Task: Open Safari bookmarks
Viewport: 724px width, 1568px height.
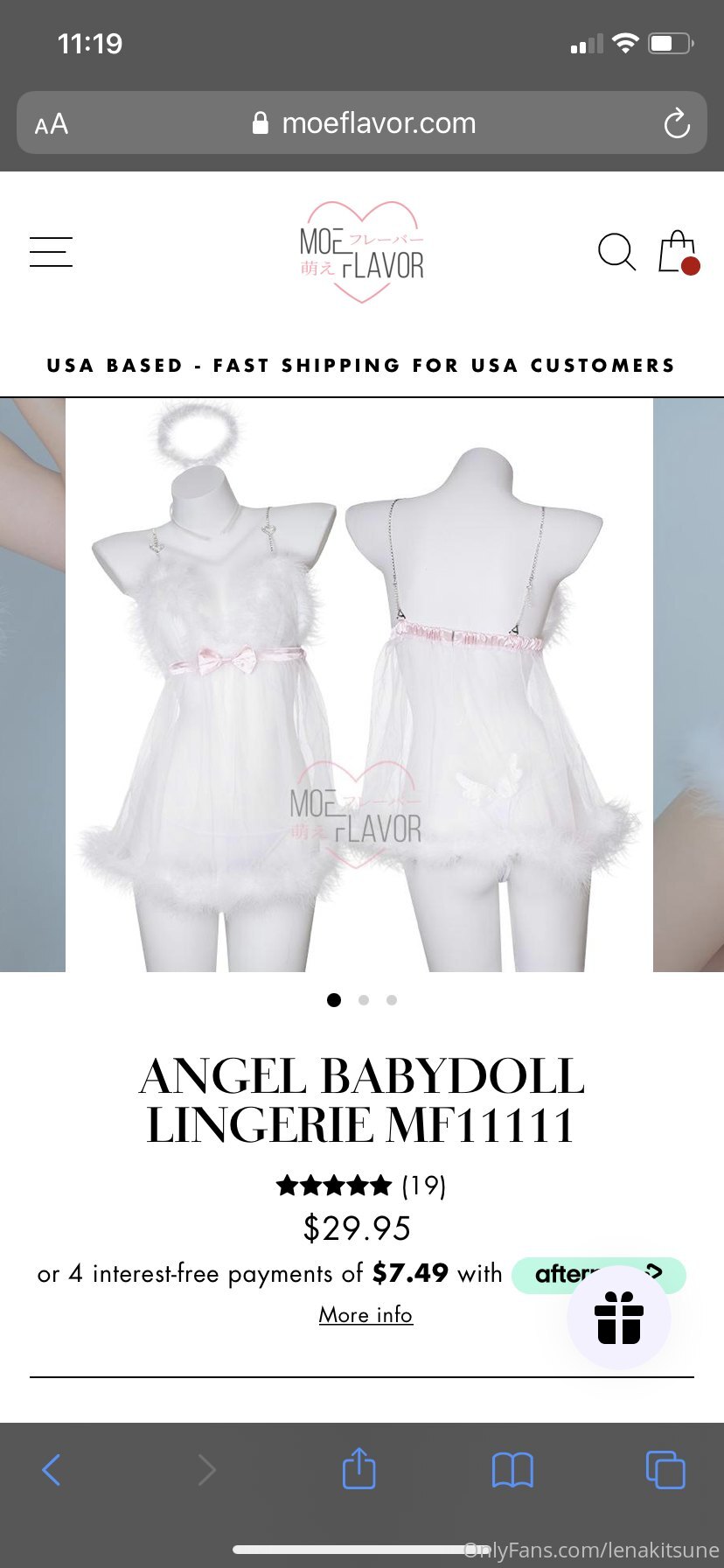Action: [512, 1470]
